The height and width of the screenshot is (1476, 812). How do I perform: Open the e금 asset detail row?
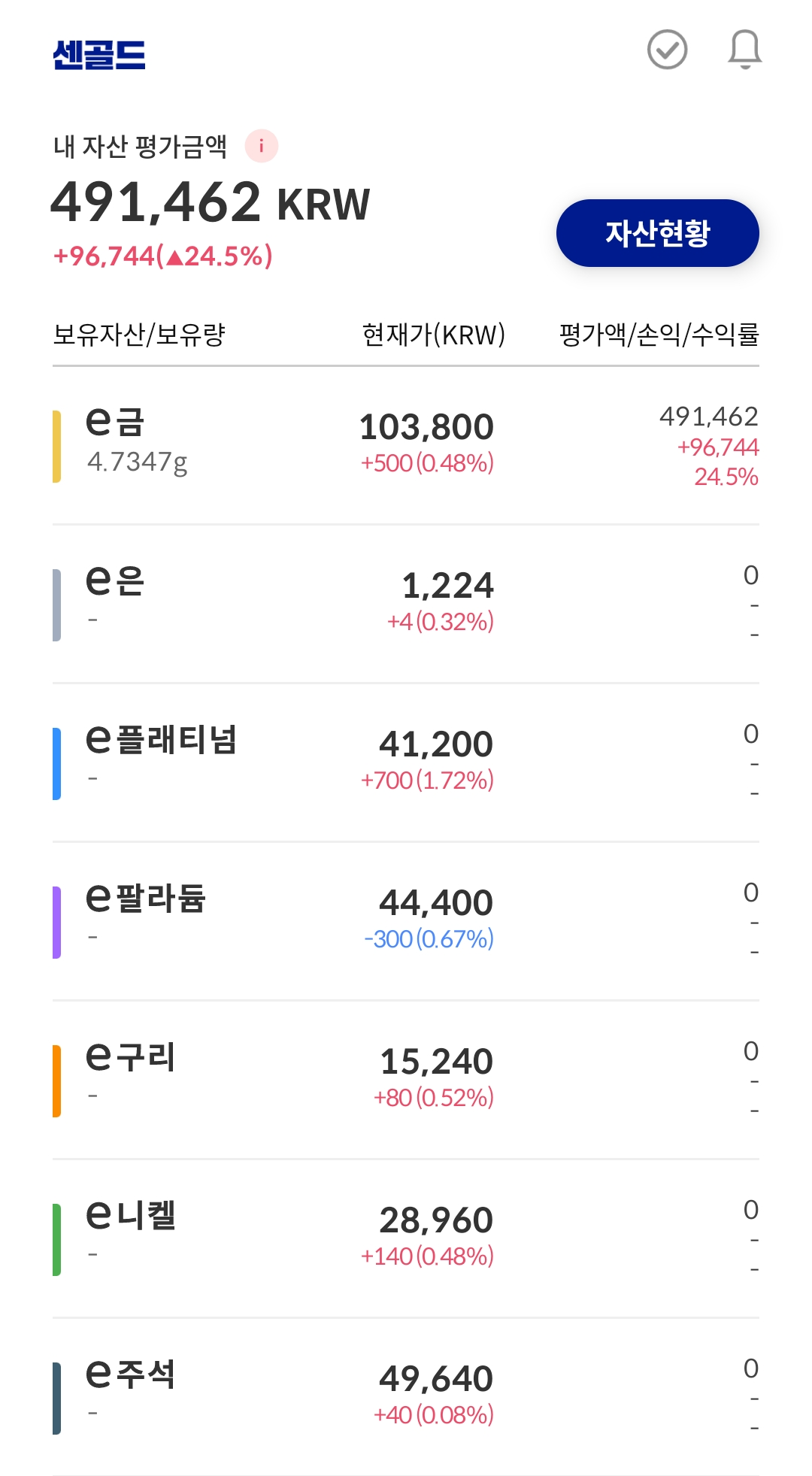click(x=406, y=442)
